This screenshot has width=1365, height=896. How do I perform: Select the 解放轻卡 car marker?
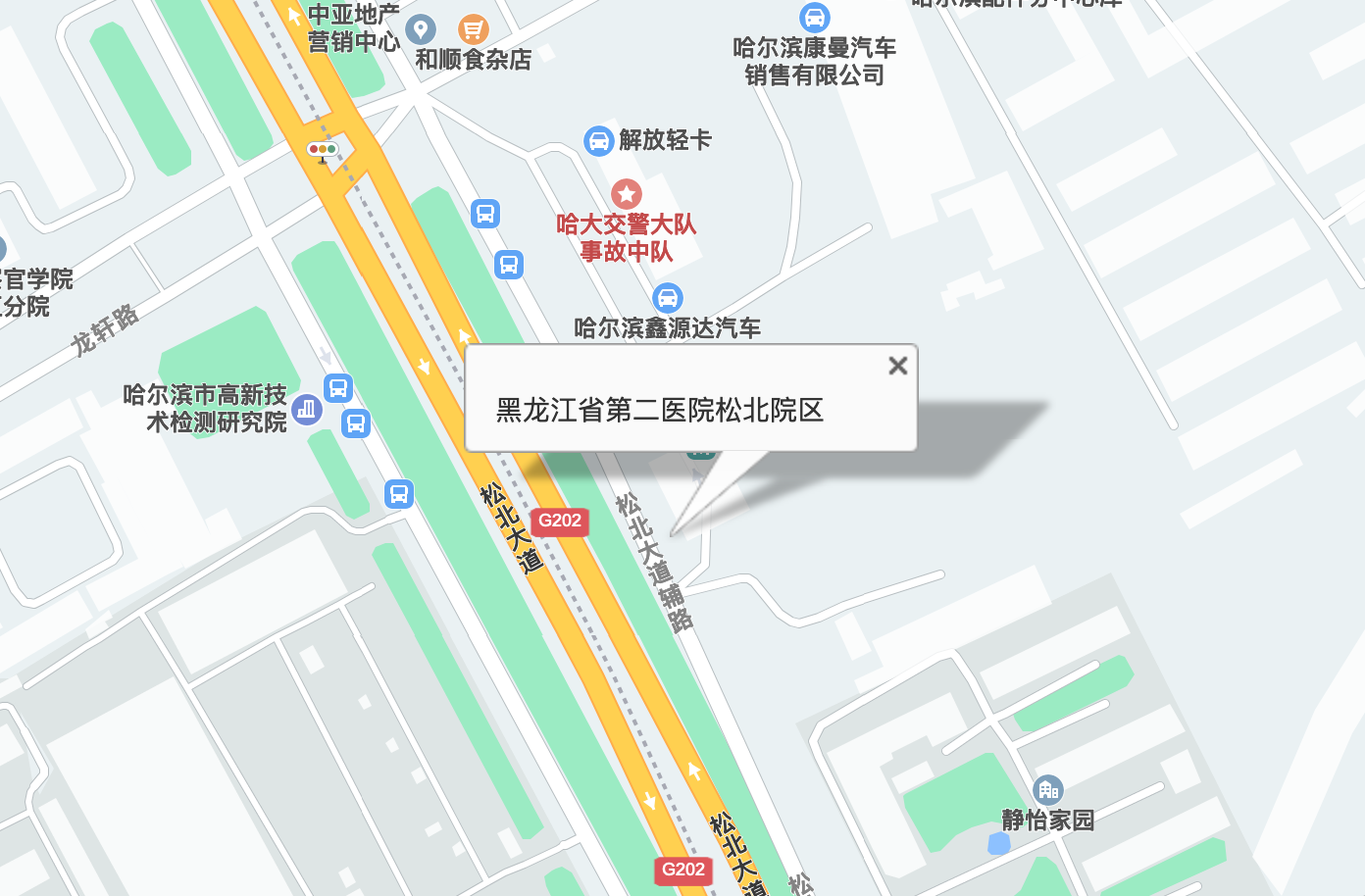point(598,141)
